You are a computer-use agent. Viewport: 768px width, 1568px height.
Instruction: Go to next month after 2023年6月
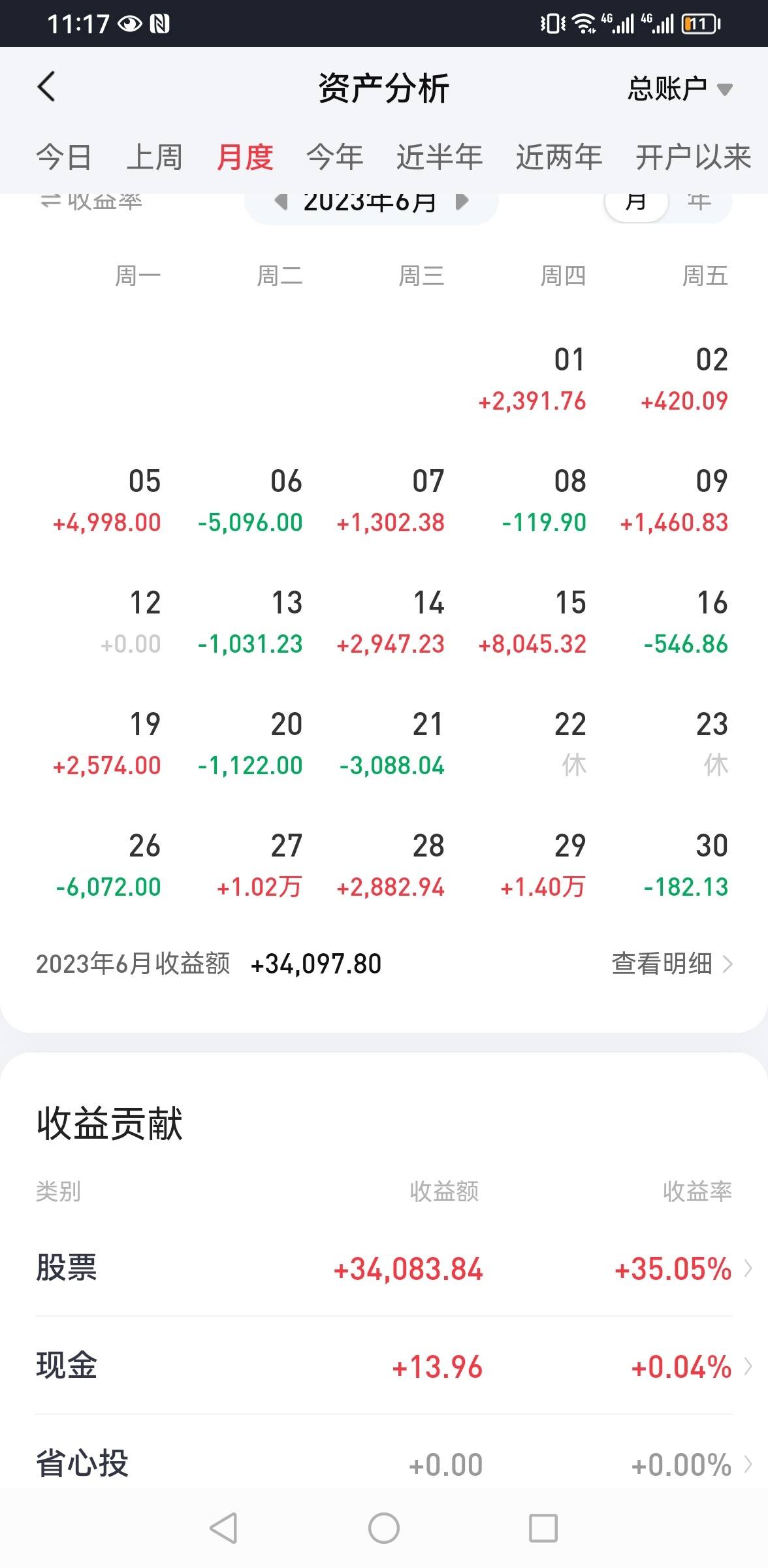462,202
